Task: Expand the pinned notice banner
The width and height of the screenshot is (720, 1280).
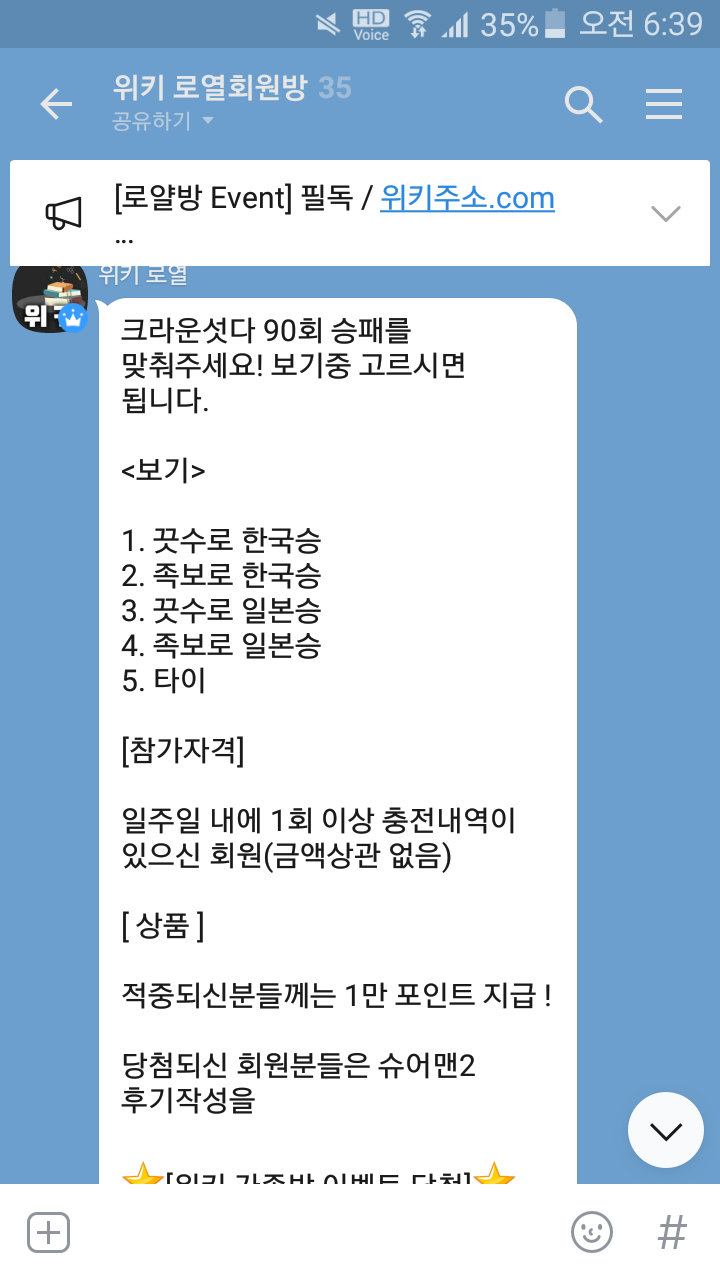Action: coord(665,212)
